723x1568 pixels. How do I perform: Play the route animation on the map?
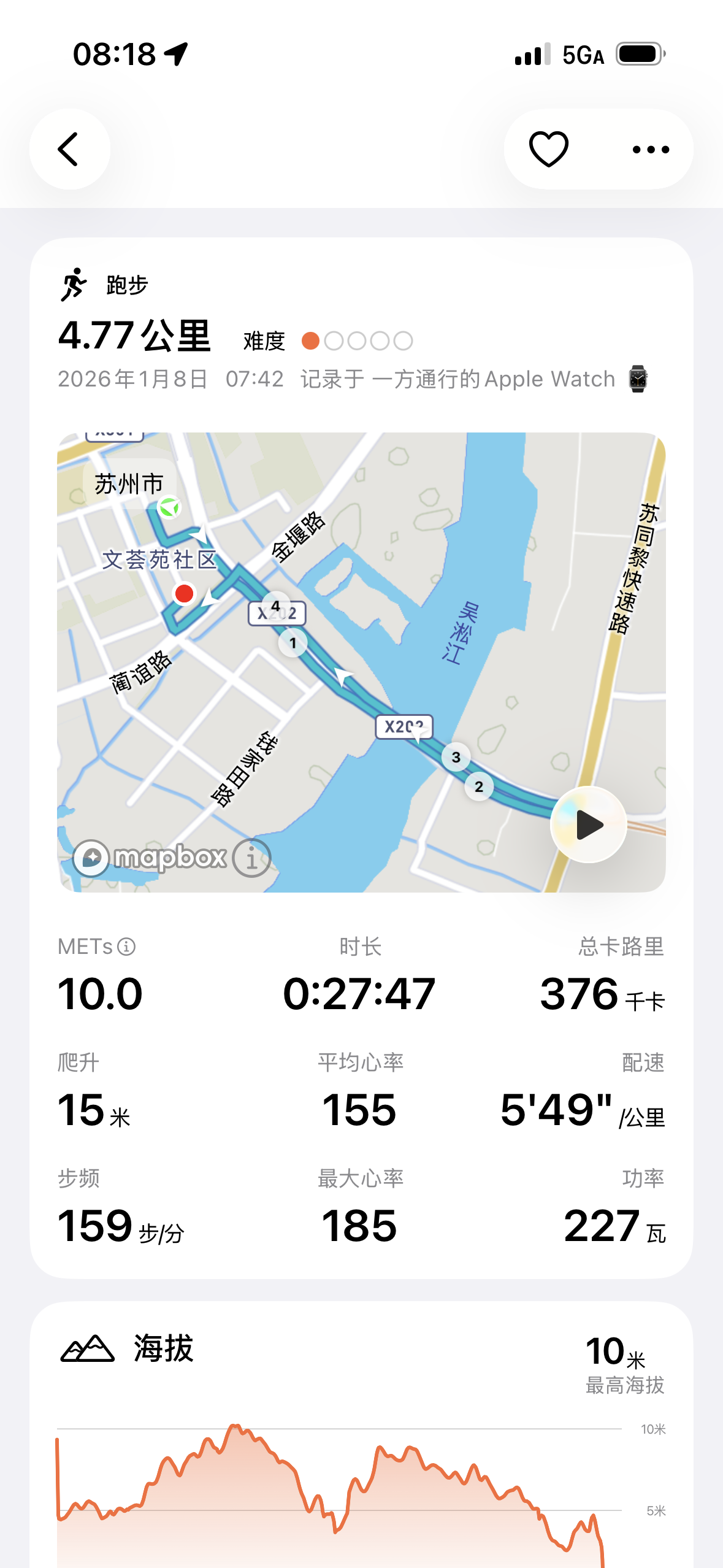click(x=589, y=824)
